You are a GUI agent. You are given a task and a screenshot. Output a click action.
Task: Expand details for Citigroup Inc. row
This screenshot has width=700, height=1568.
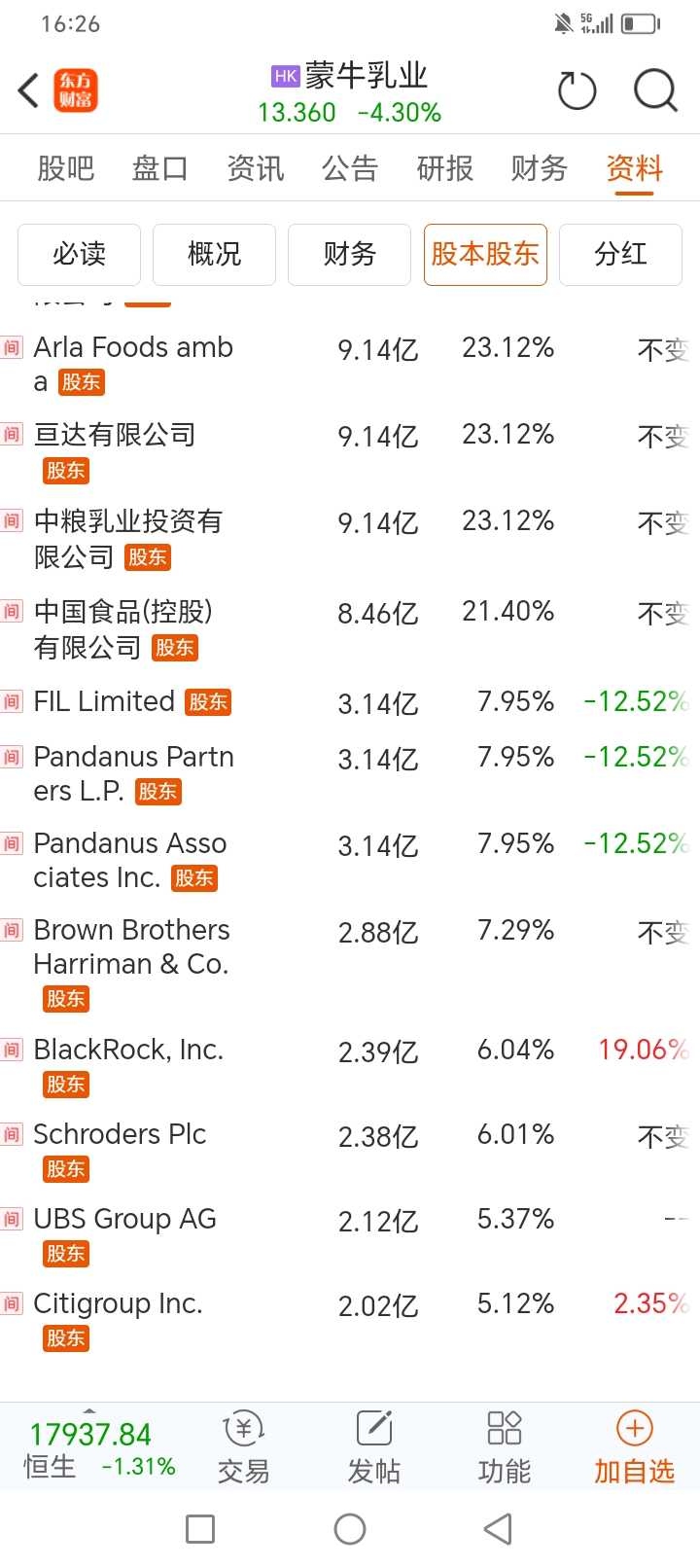[118, 1303]
